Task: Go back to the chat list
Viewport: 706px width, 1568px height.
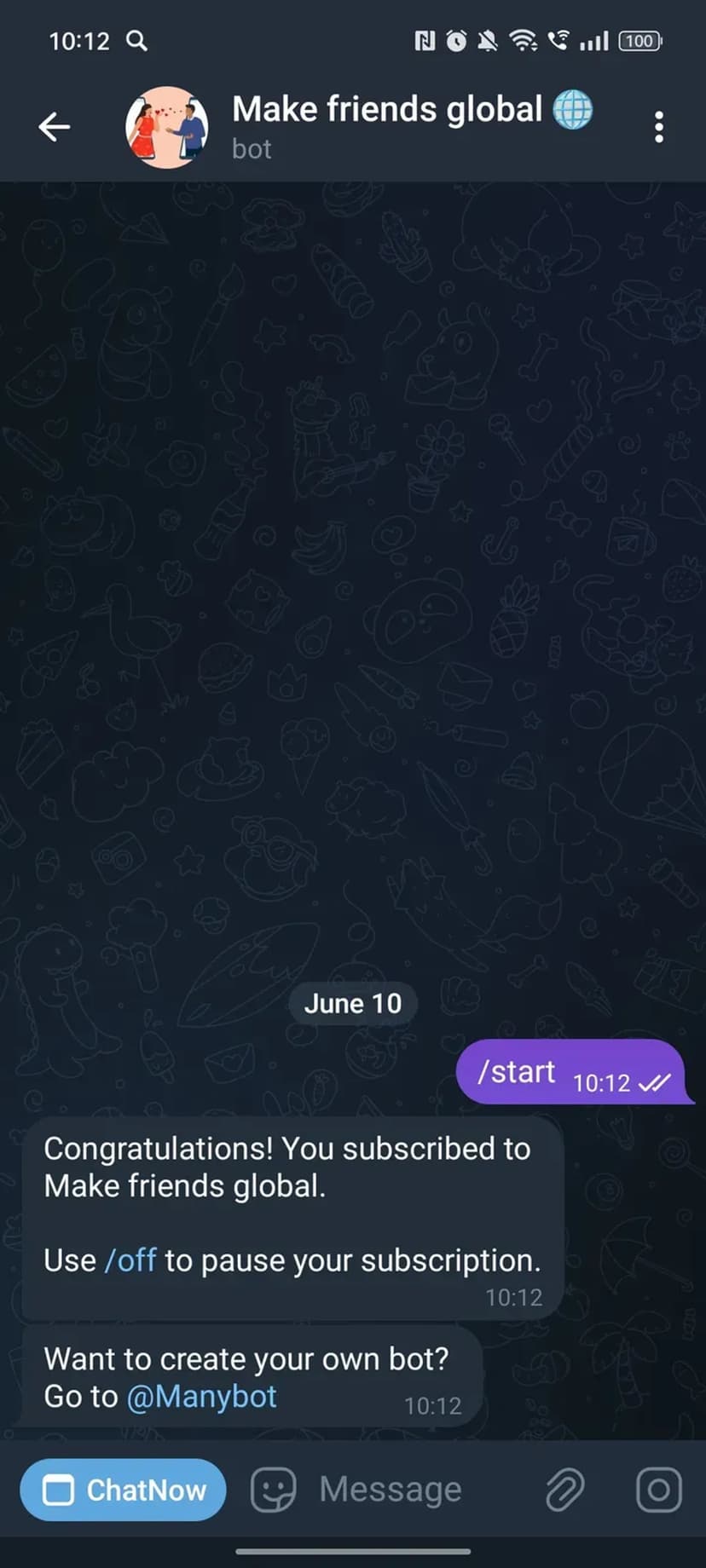Action: (x=54, y=127)
